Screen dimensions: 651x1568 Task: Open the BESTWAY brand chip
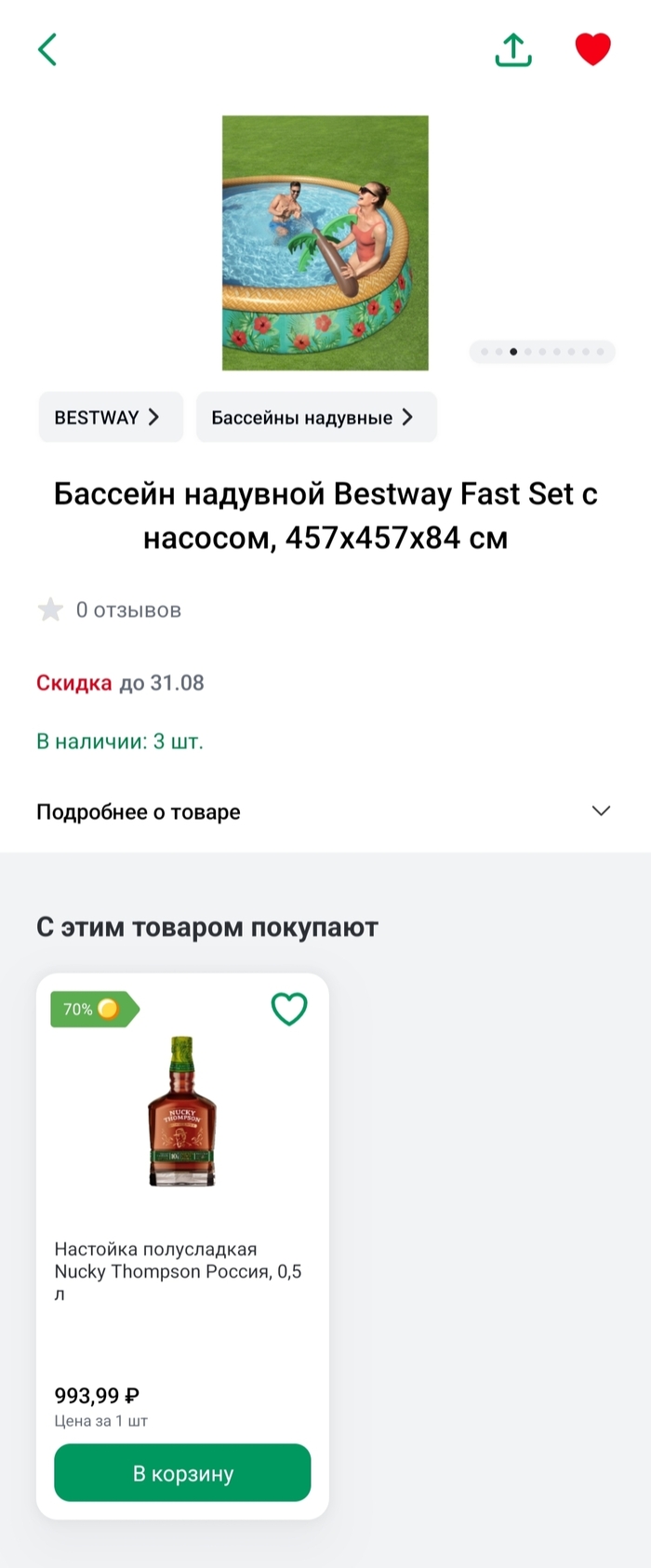pos(110,417)
